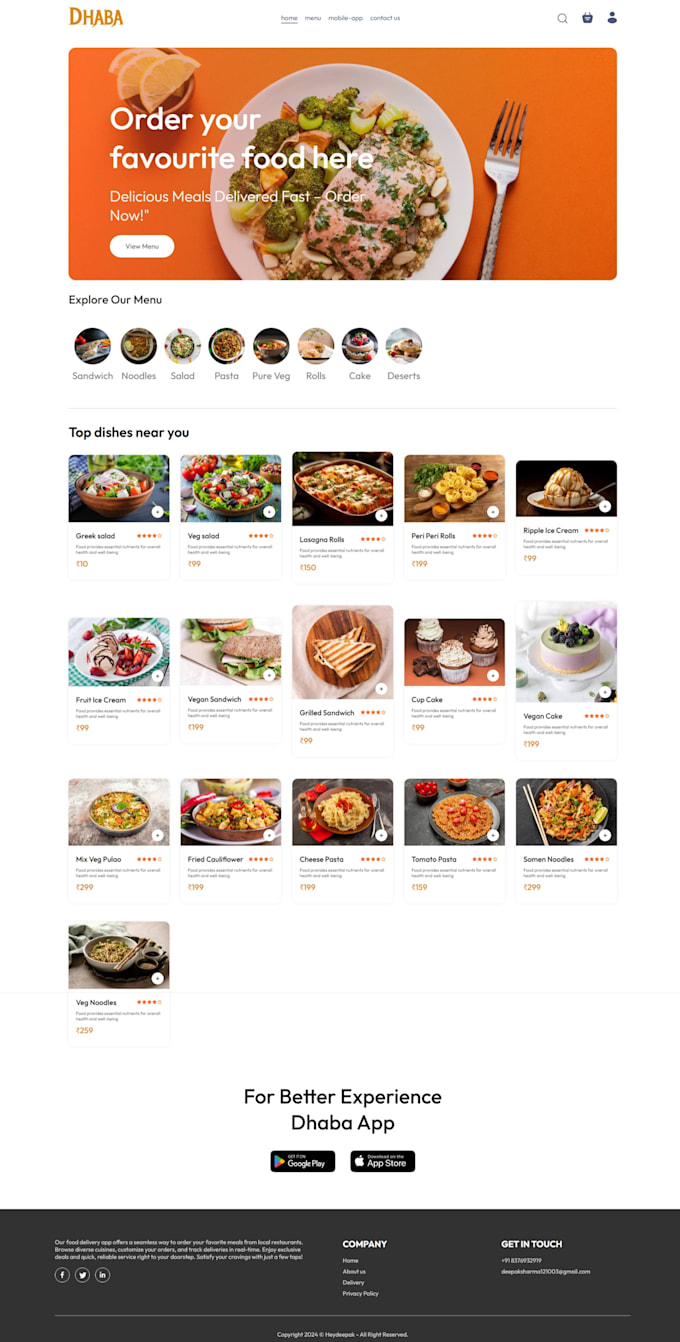The image size is (680, 1342).
Task: Add Cup Cake to the cart
Action: (493, 677)
